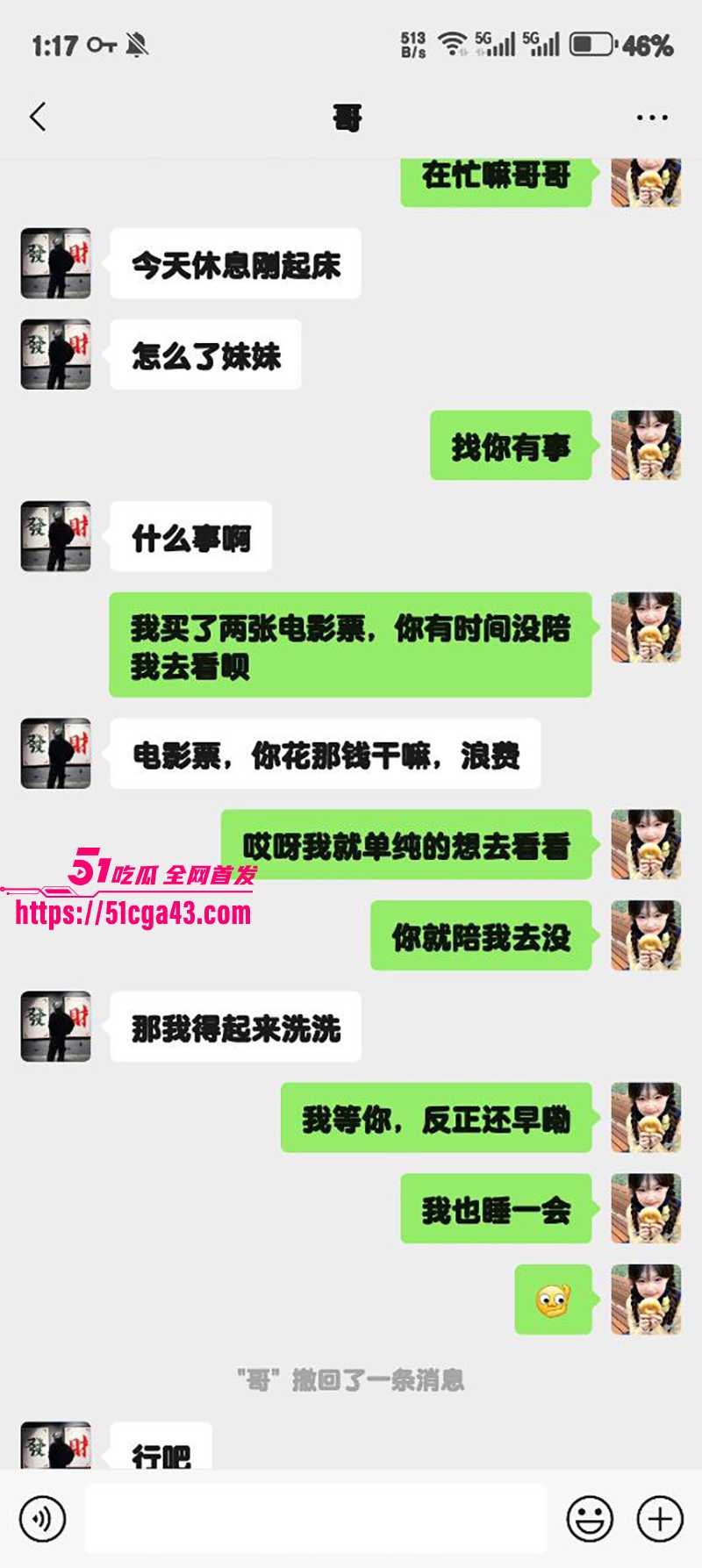Open the chat's three-dot options menu

652,117
